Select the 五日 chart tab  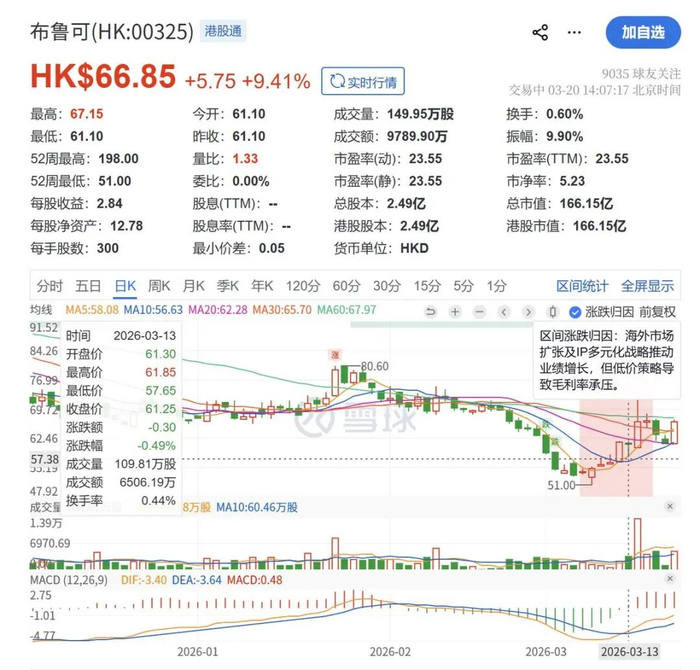(x=88, y=285)
